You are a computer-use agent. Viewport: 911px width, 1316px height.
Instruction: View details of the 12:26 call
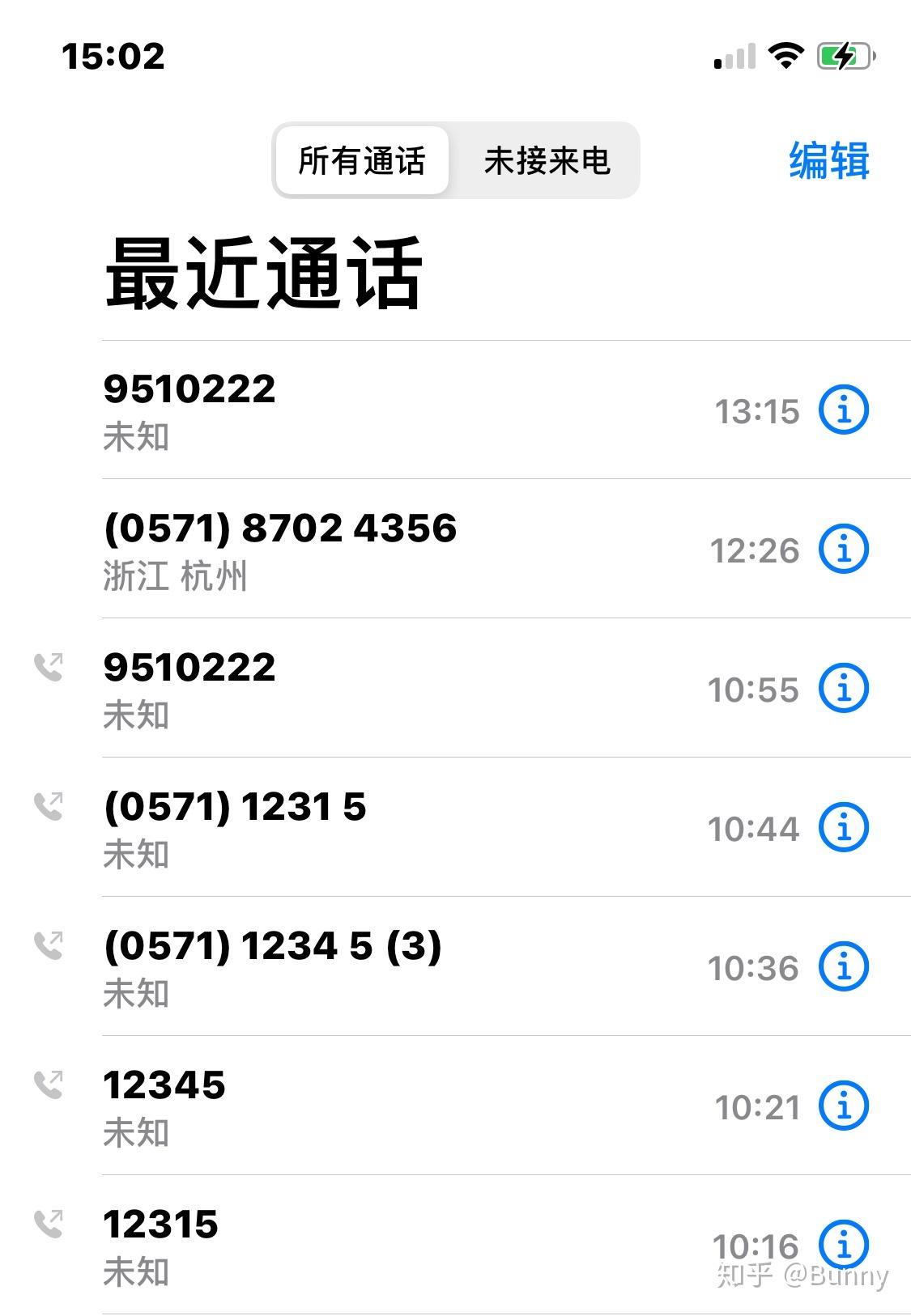[x=843, y=550]
